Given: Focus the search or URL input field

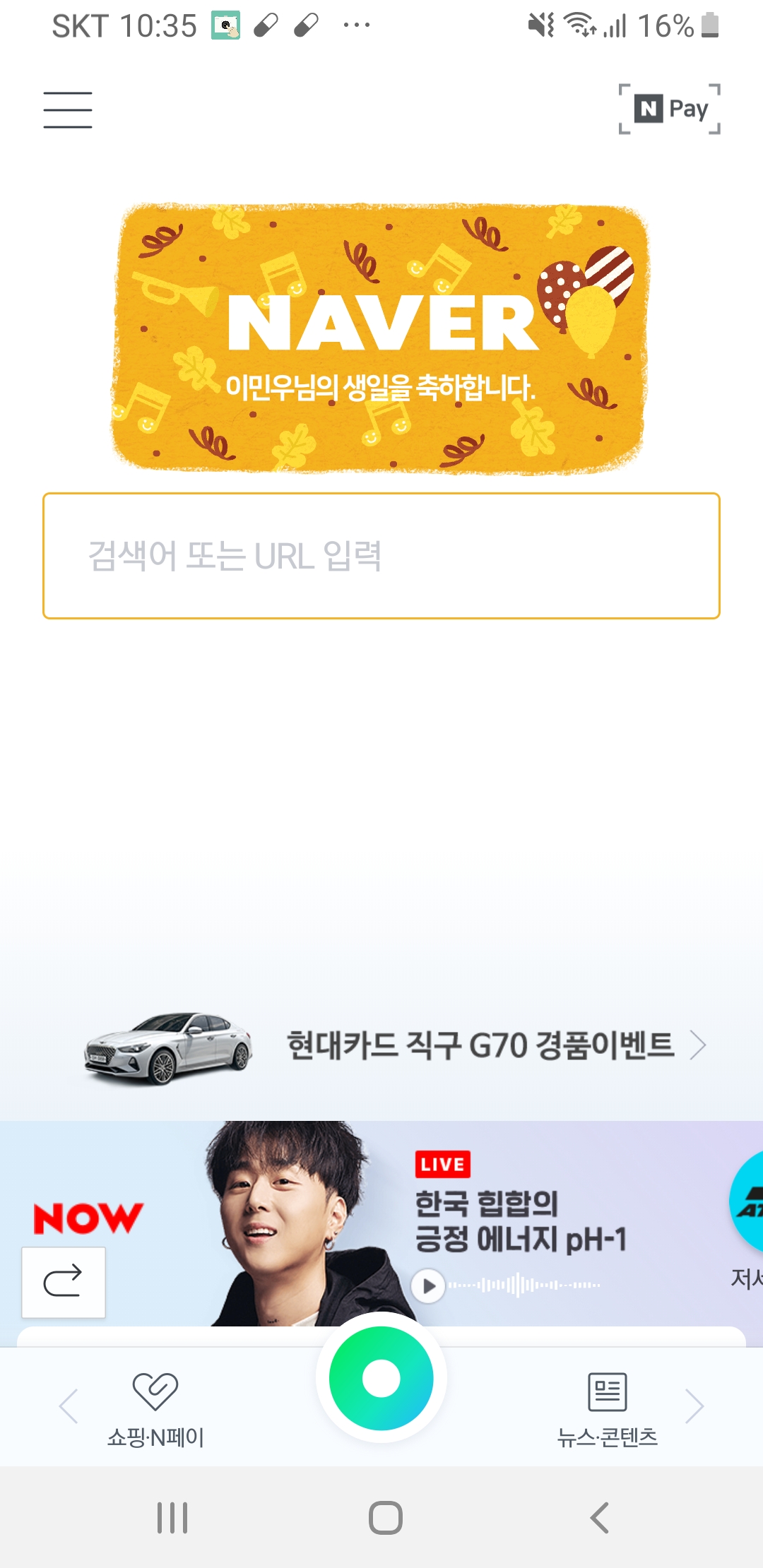Looking at the screenshot, I should pos(381,556).
